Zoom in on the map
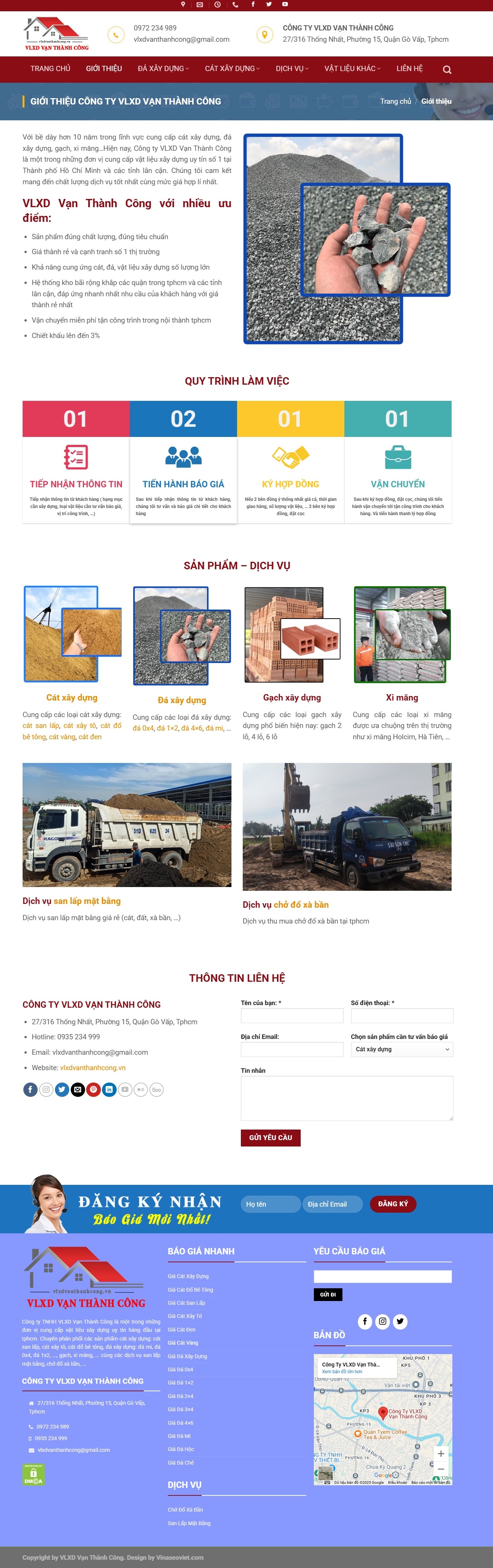Image resolution: width=493 pixels, height=1568 pixels. (441, 1454)
